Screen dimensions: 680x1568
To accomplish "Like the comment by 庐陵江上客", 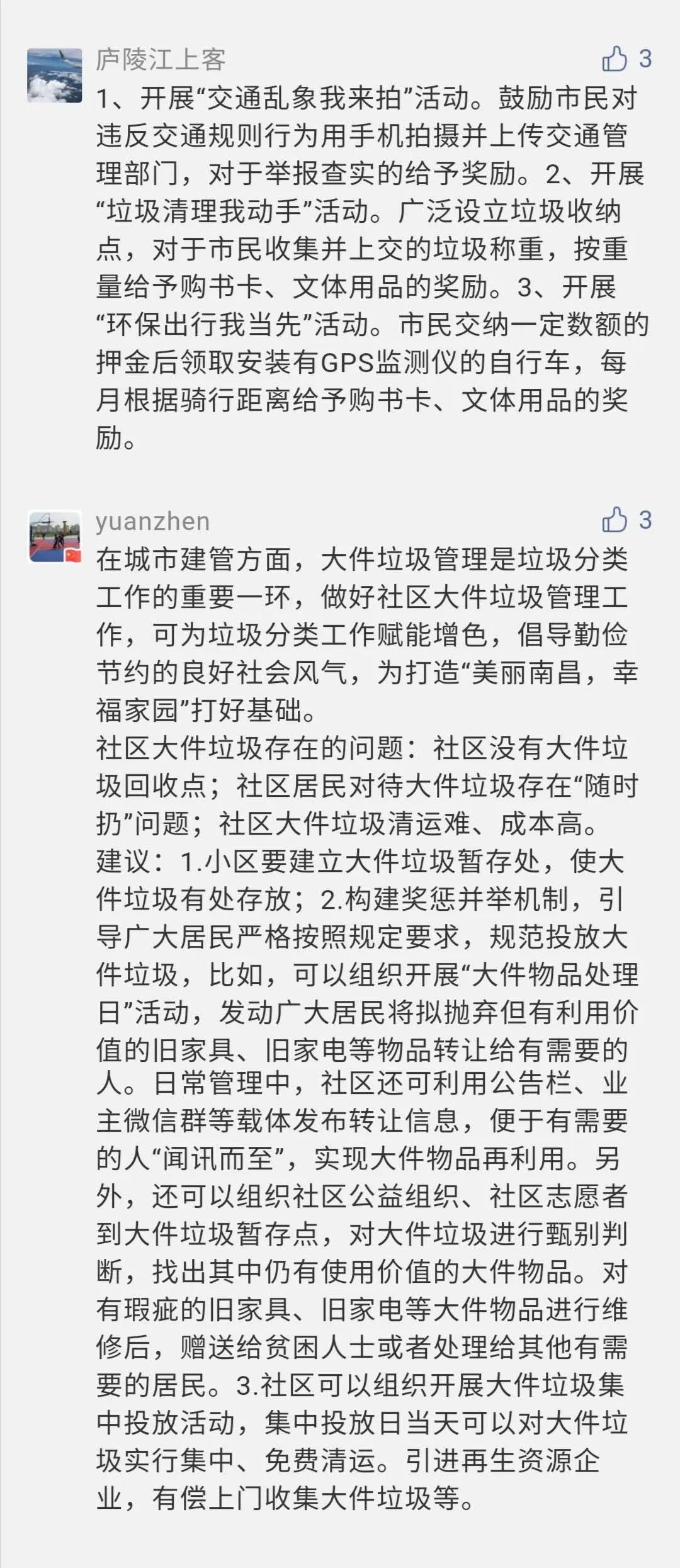I will click(615, 59).
